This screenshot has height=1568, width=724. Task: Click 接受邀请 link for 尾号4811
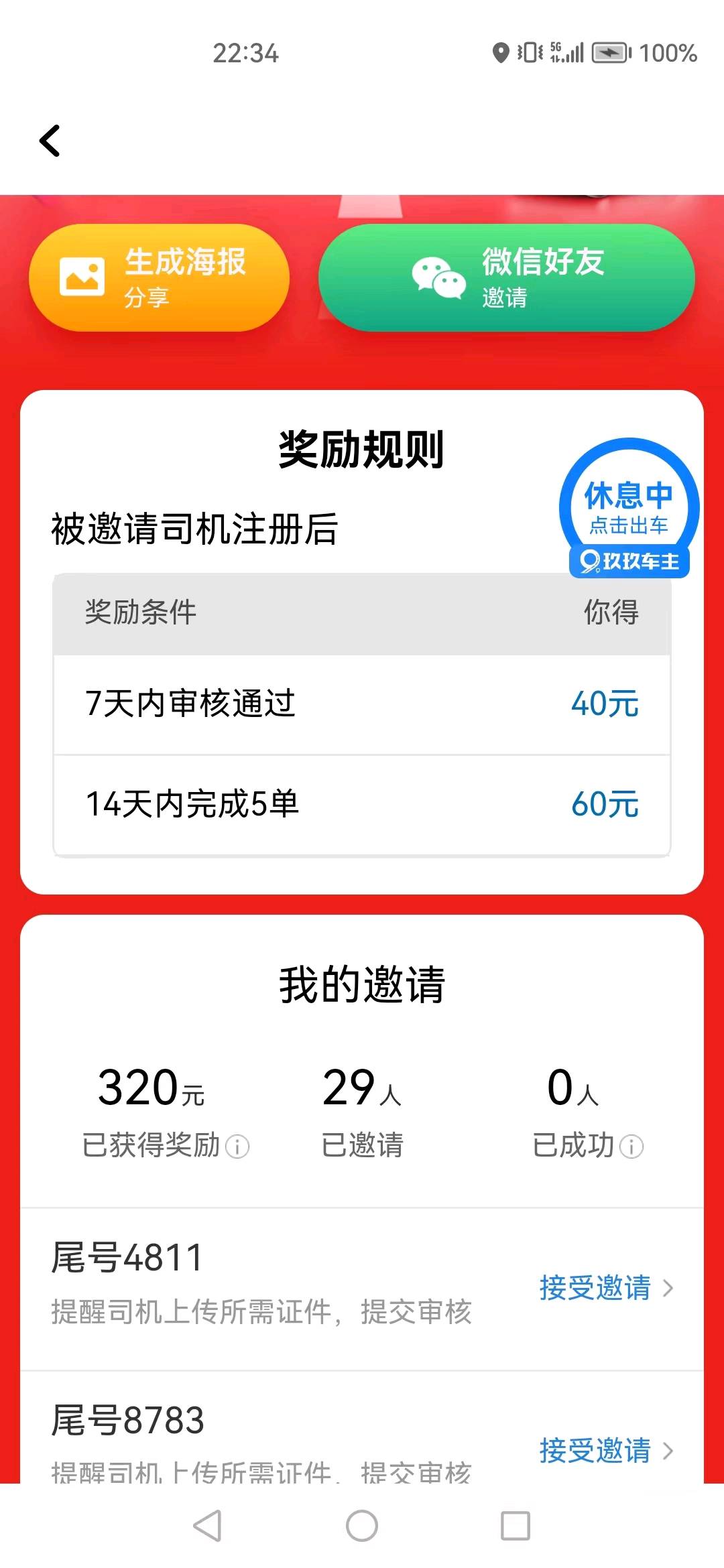tap(593, 1288)
